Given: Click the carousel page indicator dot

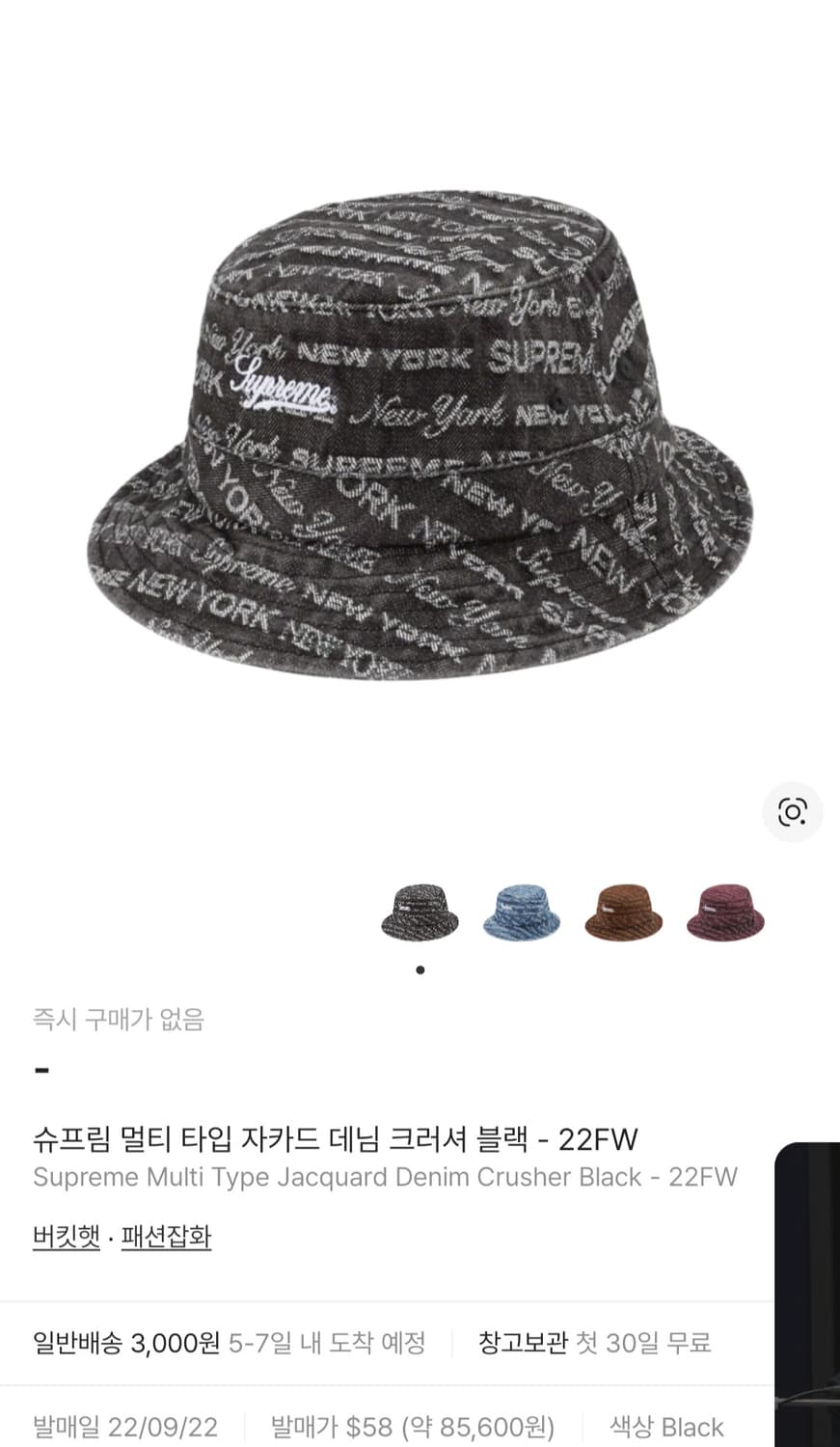Looking at the screenshot, I should point(420,969).
